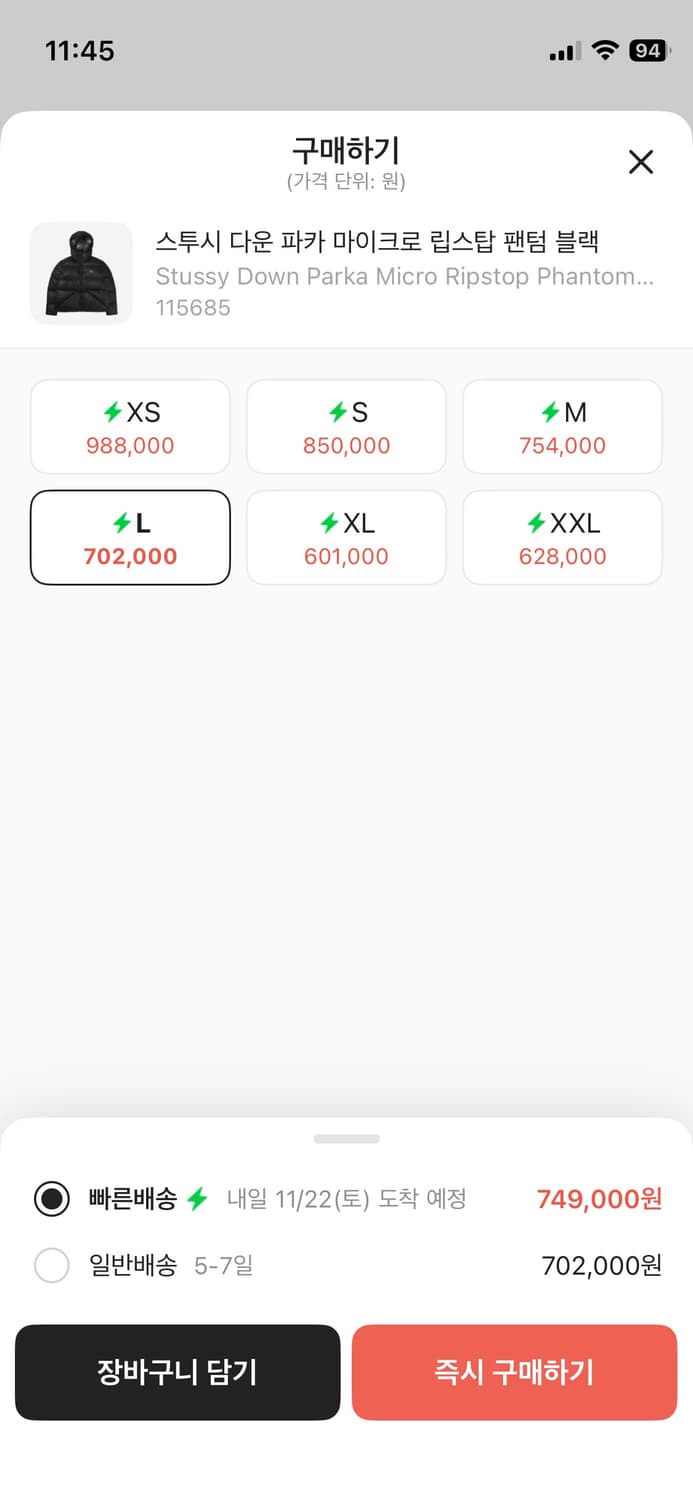This screenshot has width=693, height=1500.
Task: Open the Stussy Down Parka product thumbnail
Action: pyautogui.click(x=81, y=273)
